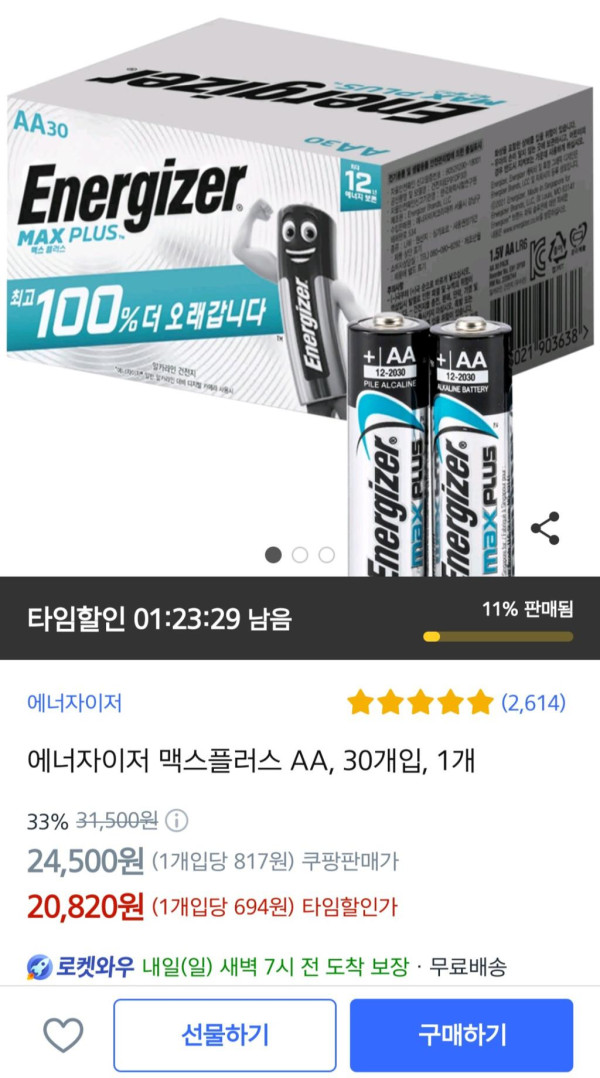Buy now with 구매하기 button
Screen dimensions: 600x1078
(461, 1035)
